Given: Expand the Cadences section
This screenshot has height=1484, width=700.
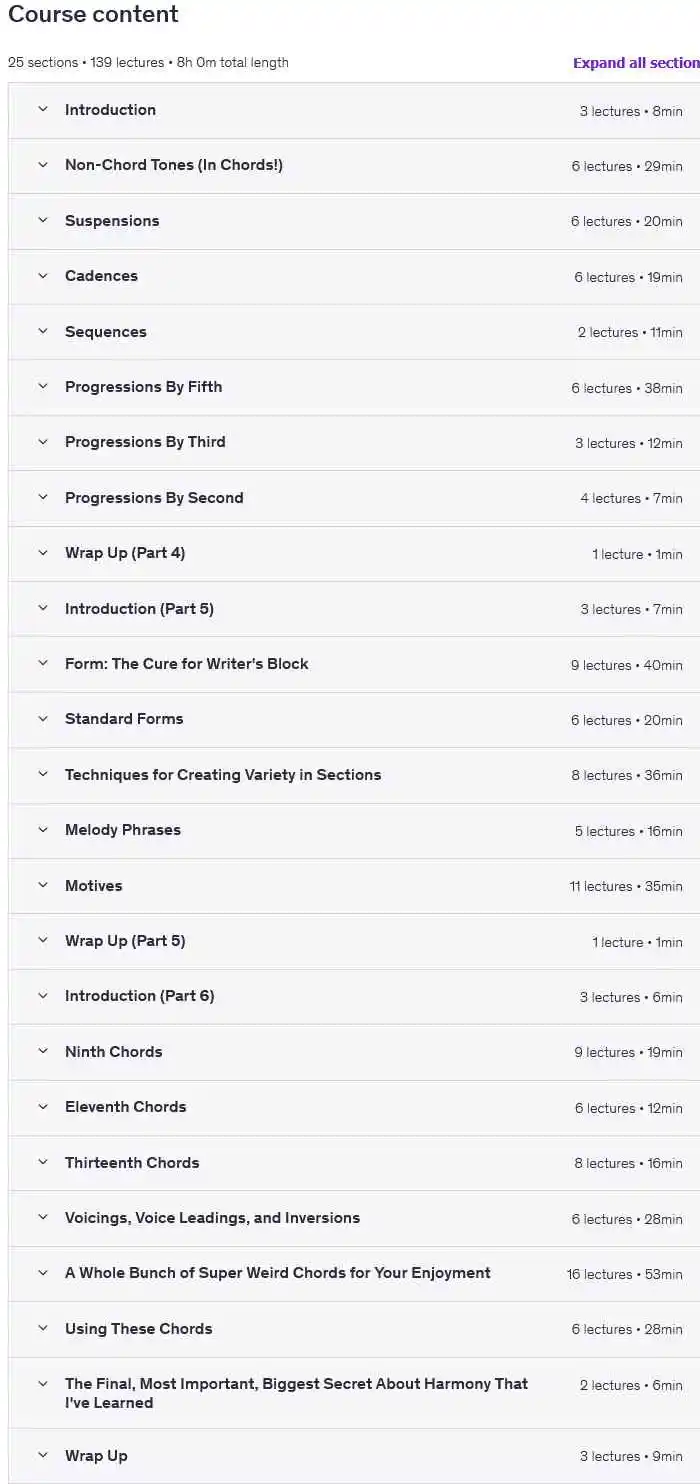Looking at the screenshot, I should [101, 276].
